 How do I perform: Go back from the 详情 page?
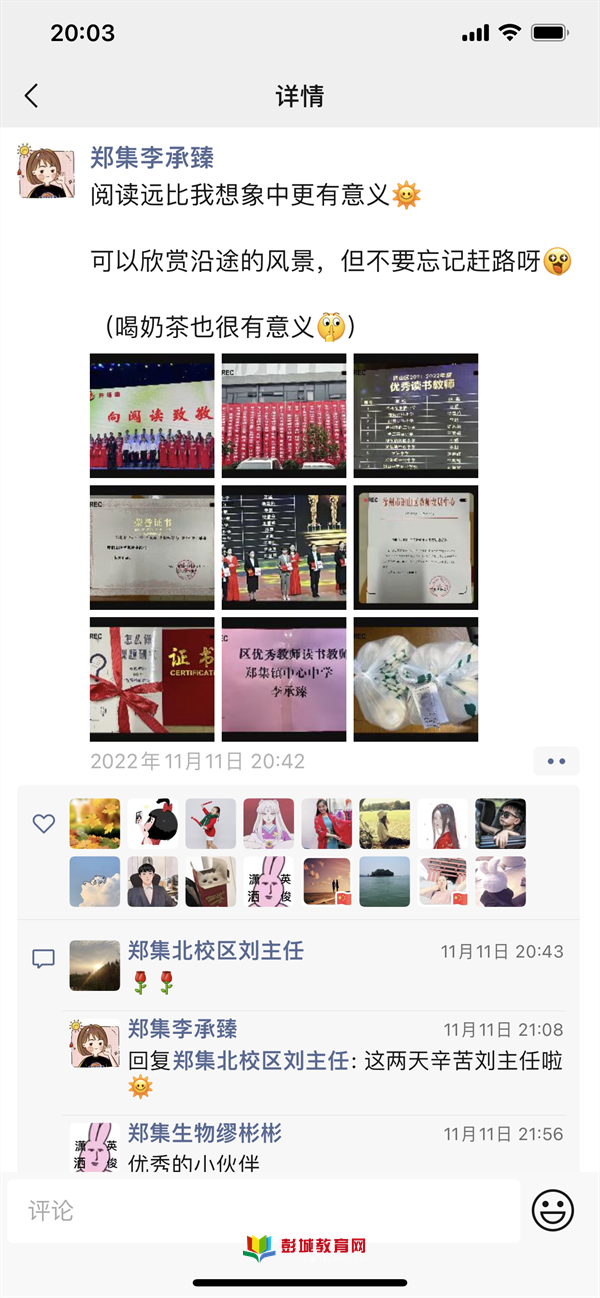tap(32, 96)
